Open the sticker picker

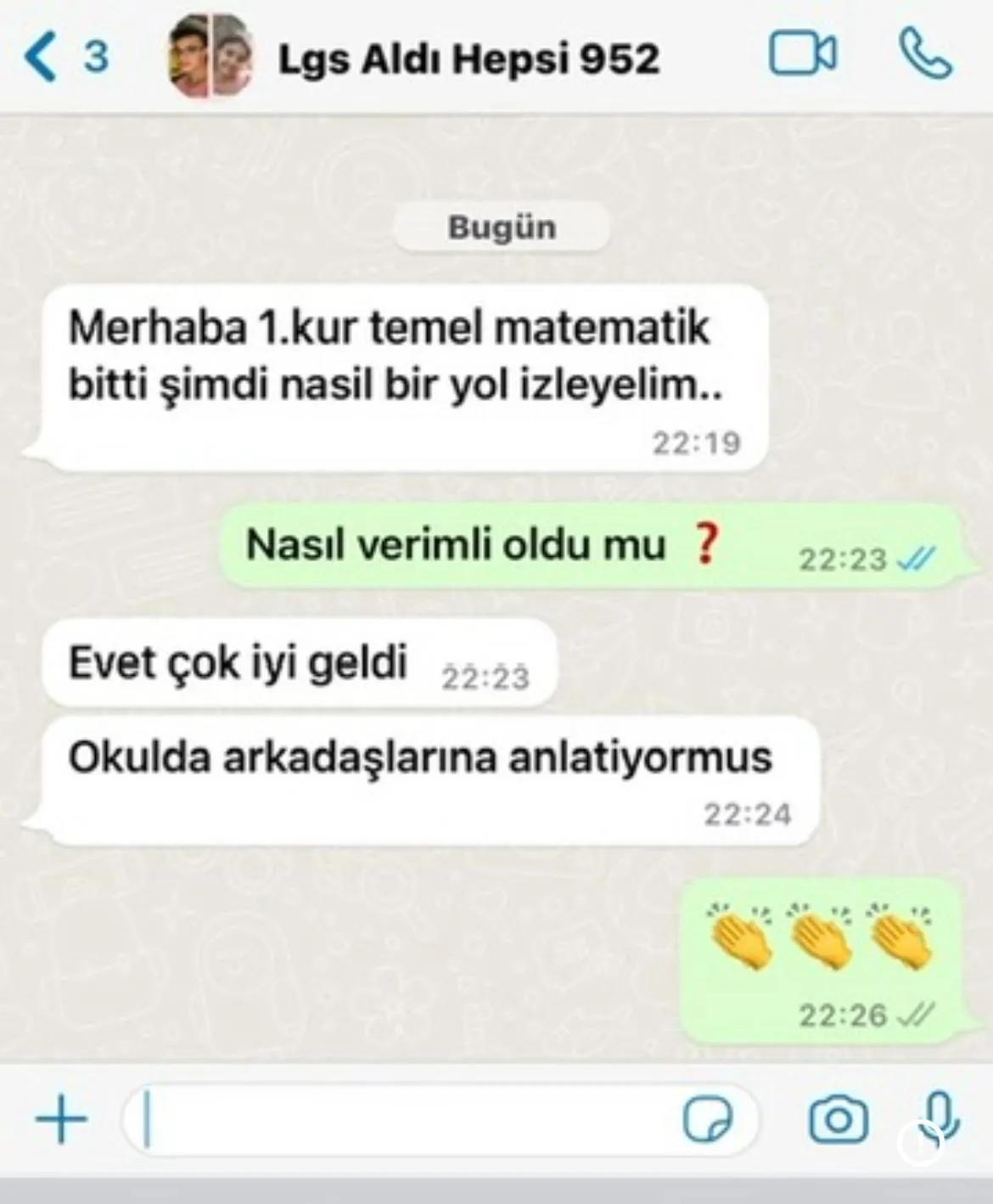point(708,1120)
